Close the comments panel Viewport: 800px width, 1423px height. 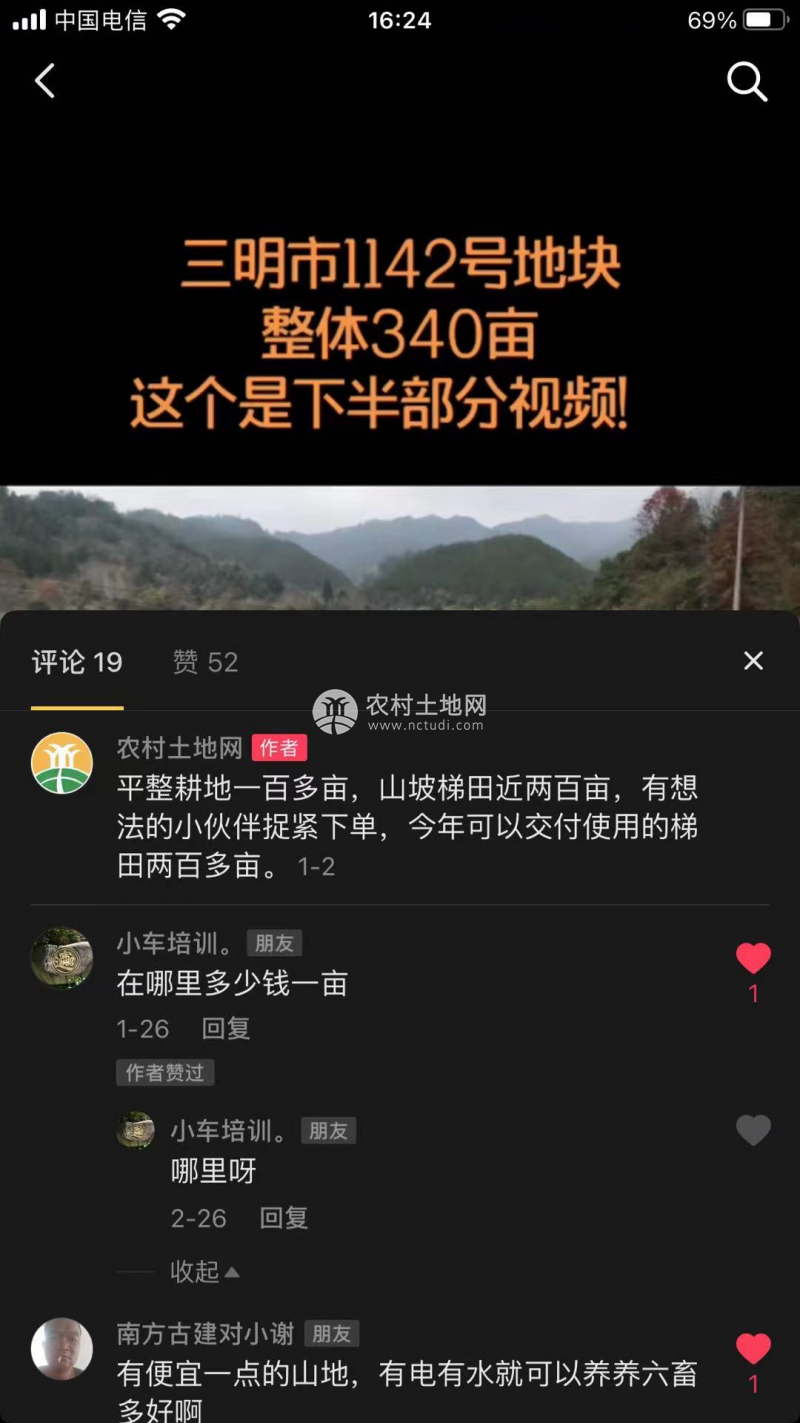tap(753, 661)
